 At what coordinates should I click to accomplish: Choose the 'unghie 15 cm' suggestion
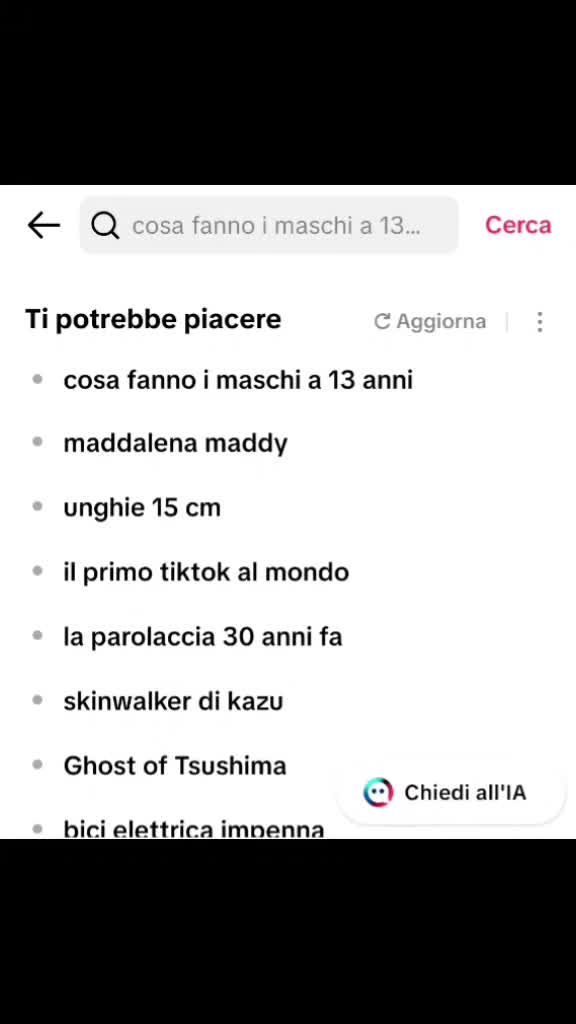click(x=142, y=507)
